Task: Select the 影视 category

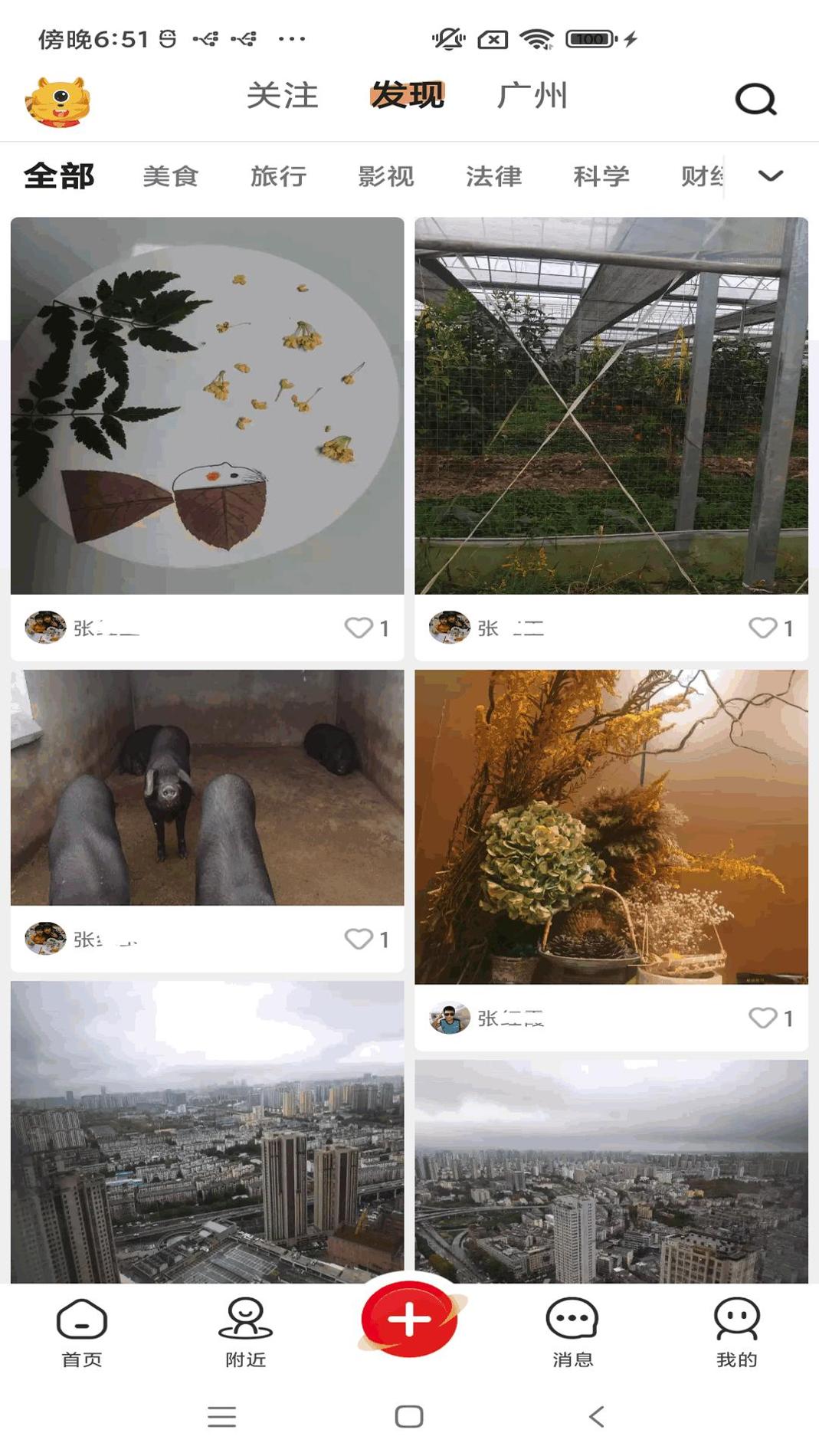Action: click(385, 176)
